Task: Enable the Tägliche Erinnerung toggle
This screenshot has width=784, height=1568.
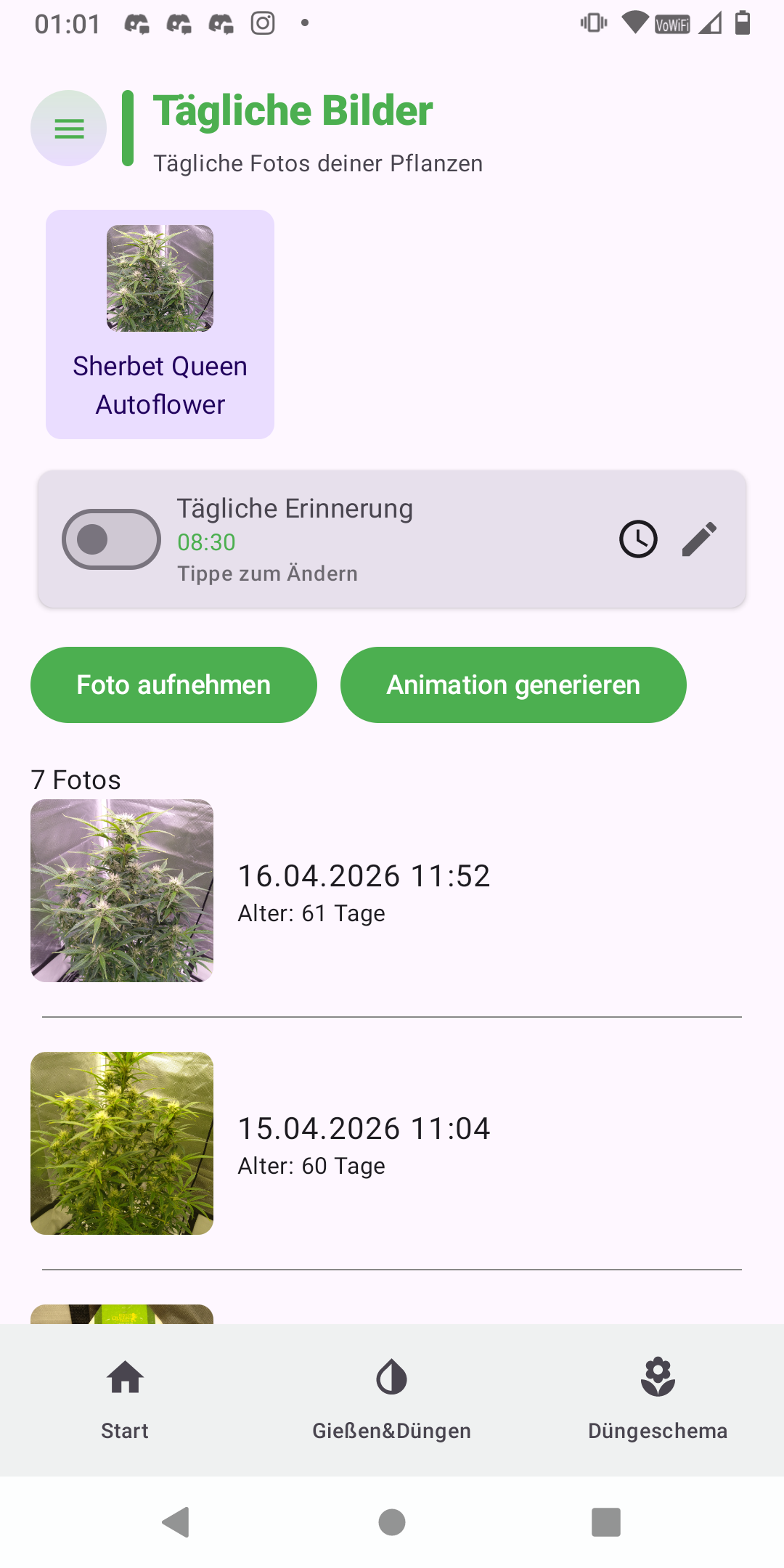Action: click(x=110, y=539)
